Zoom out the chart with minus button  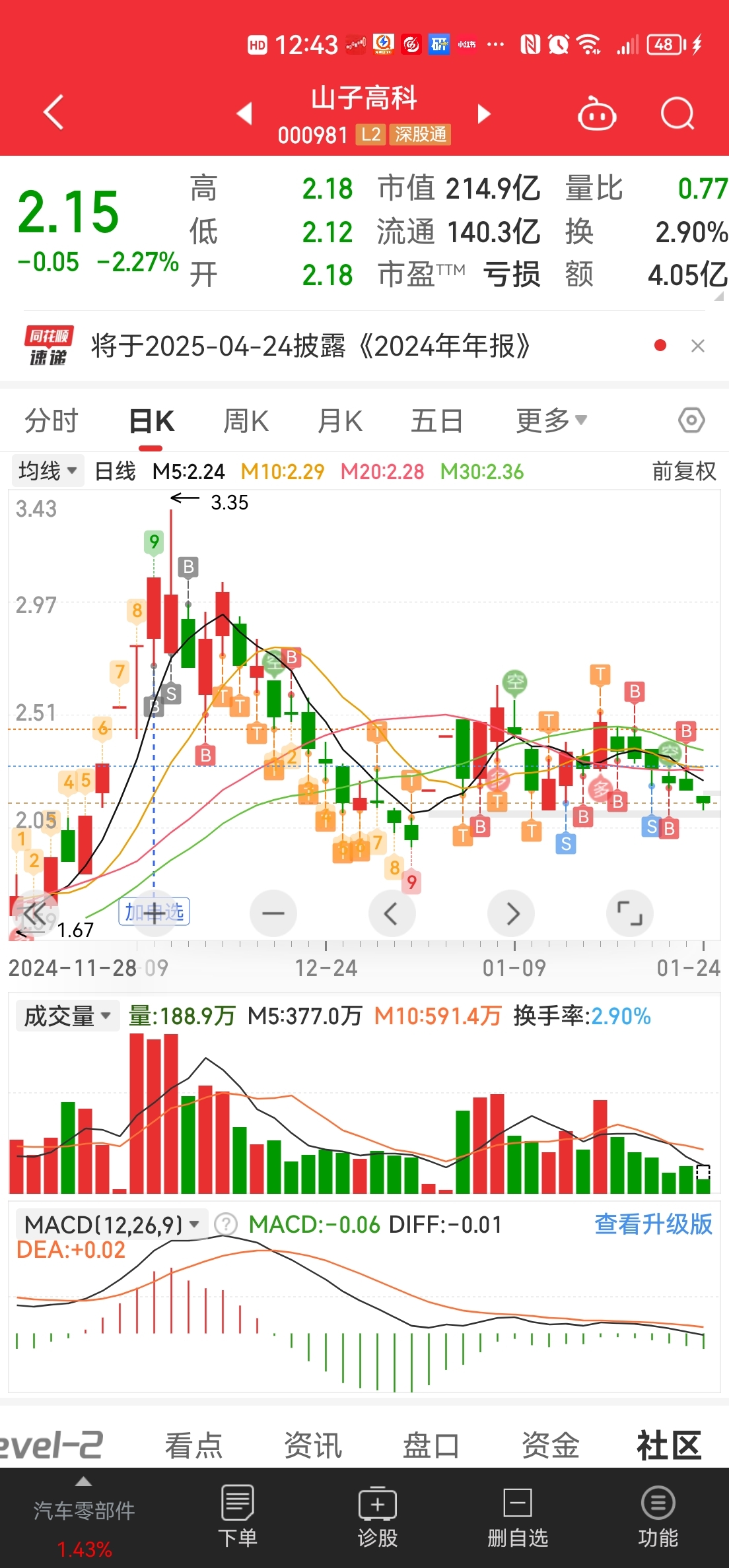coord(273,913)
